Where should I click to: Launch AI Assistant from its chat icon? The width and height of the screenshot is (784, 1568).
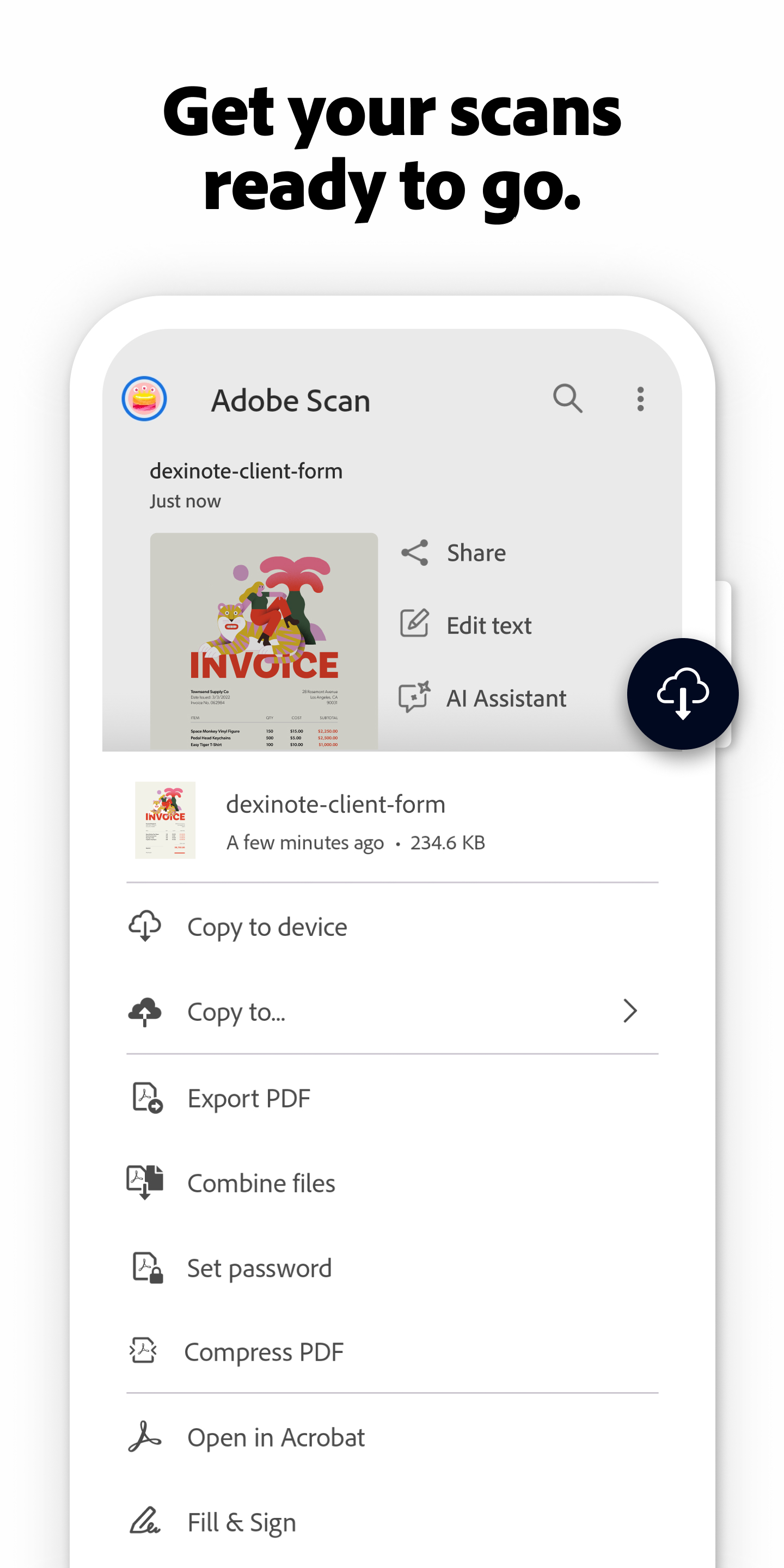[x=414, y=697]
